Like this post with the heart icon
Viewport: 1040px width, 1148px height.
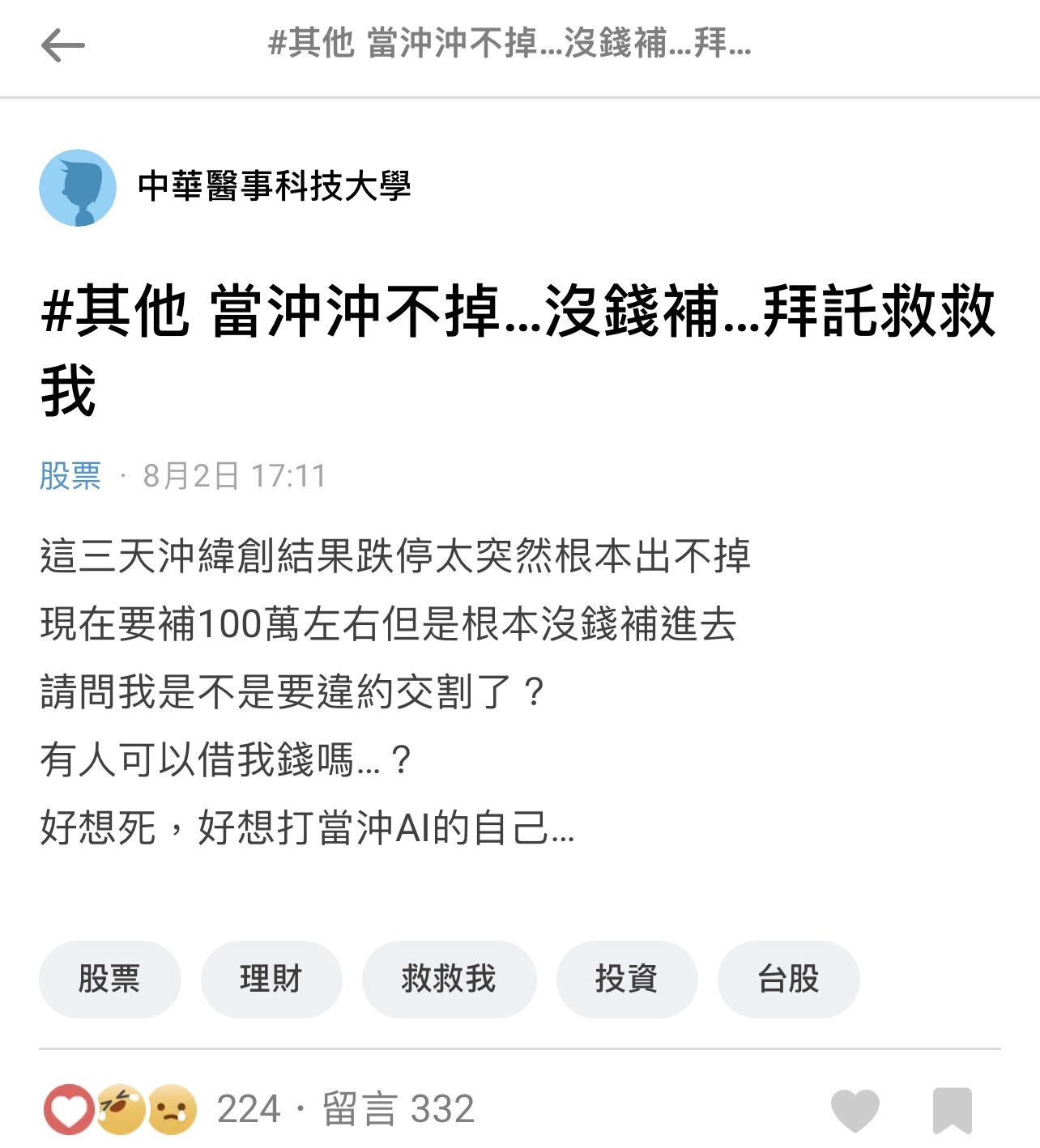[x=855, y=1109]
